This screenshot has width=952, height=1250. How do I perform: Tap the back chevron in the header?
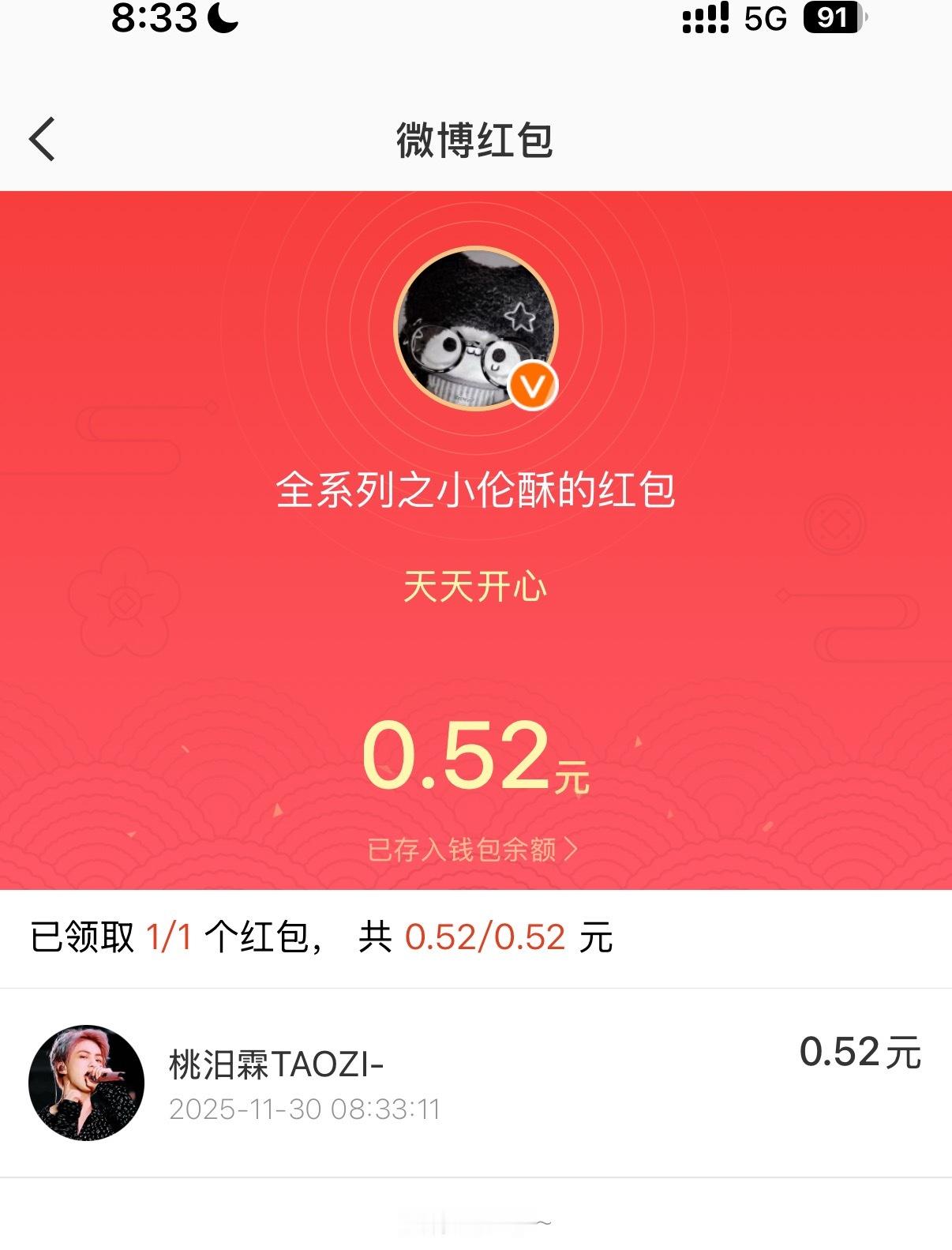(41, 138)
